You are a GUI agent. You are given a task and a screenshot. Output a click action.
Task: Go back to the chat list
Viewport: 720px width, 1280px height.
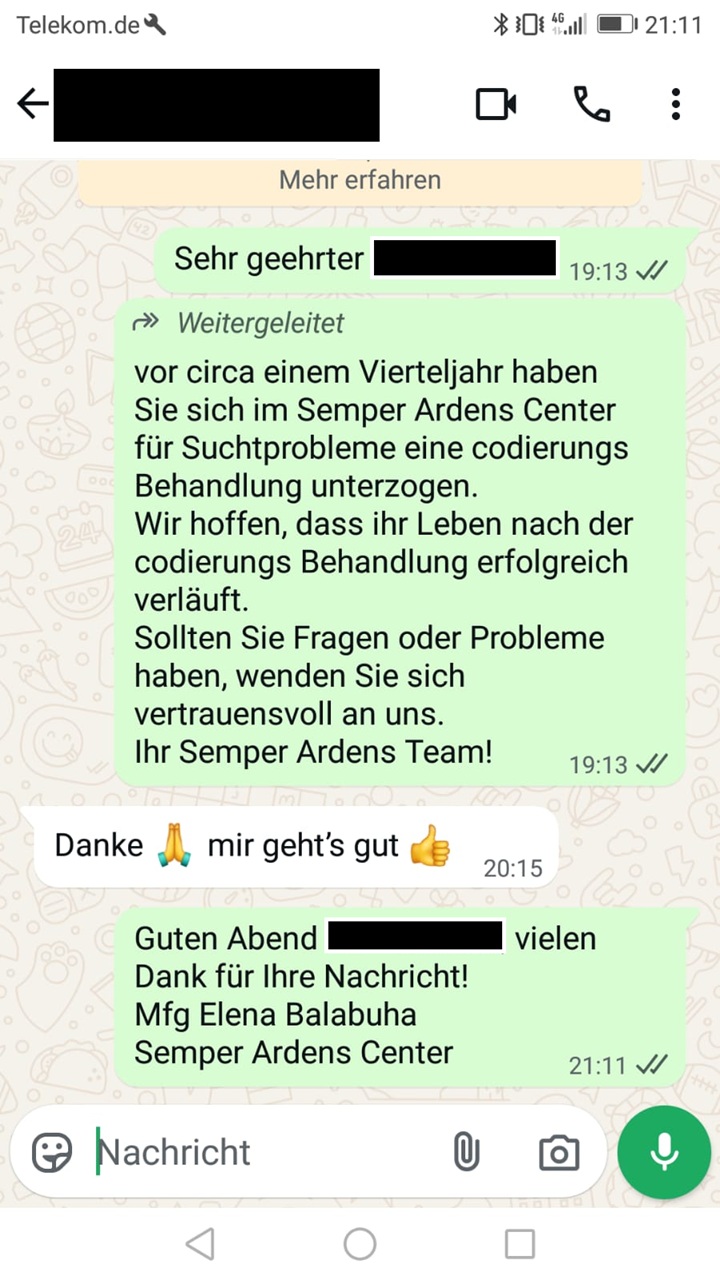coord(32,104)
